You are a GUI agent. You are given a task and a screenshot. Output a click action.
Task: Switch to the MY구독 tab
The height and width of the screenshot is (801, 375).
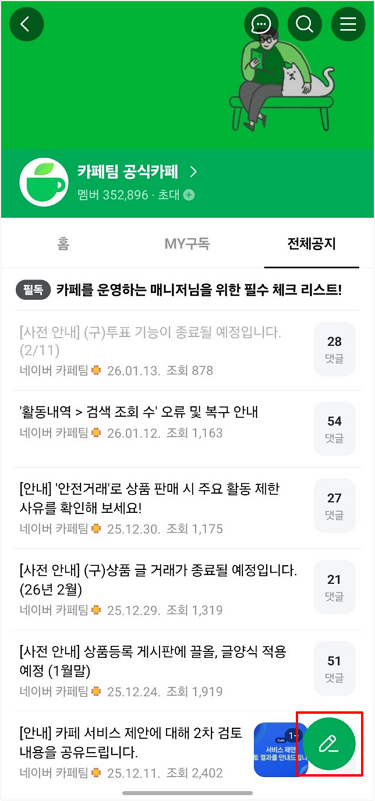(x=187, y=244)
